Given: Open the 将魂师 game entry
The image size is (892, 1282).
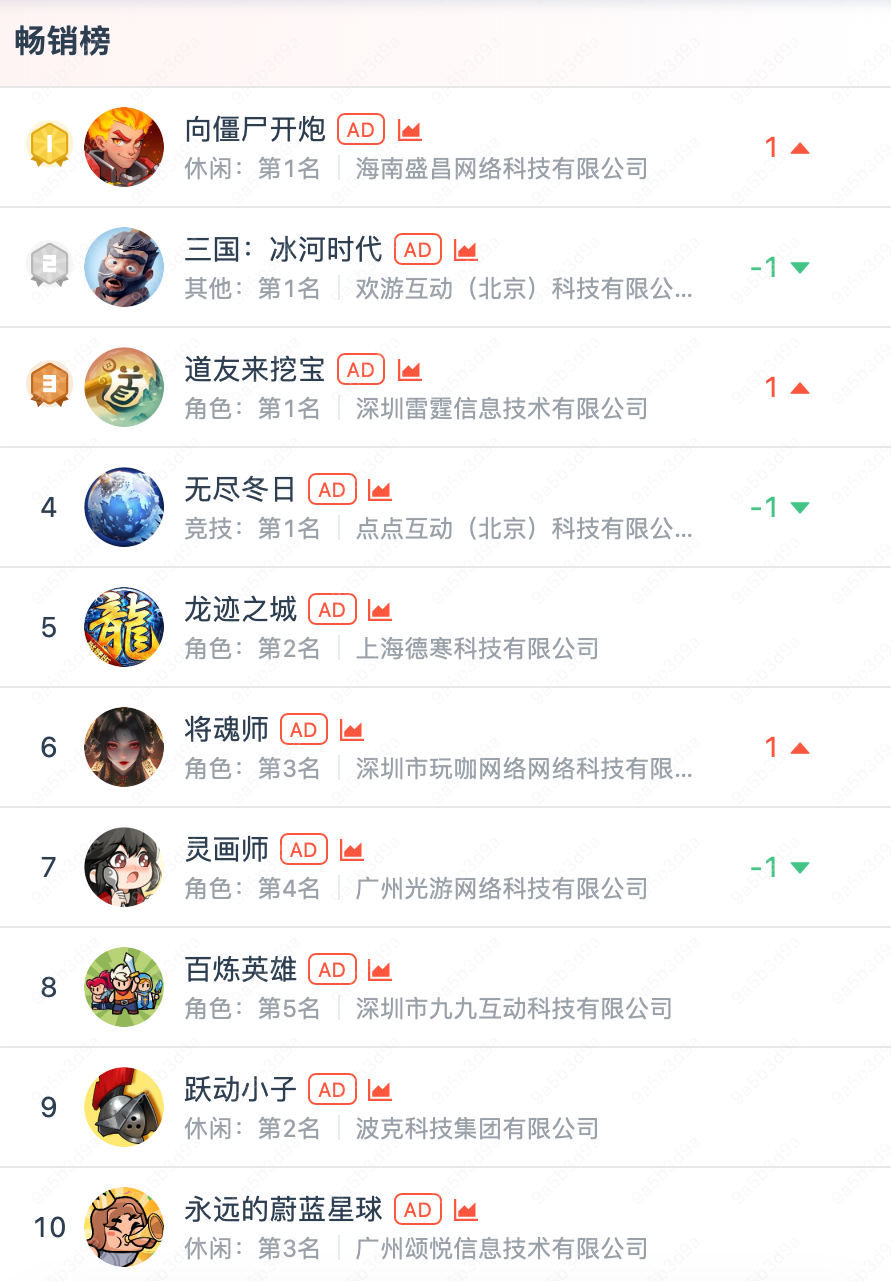Looking at the screenshot, I should (x=446, y=748).
